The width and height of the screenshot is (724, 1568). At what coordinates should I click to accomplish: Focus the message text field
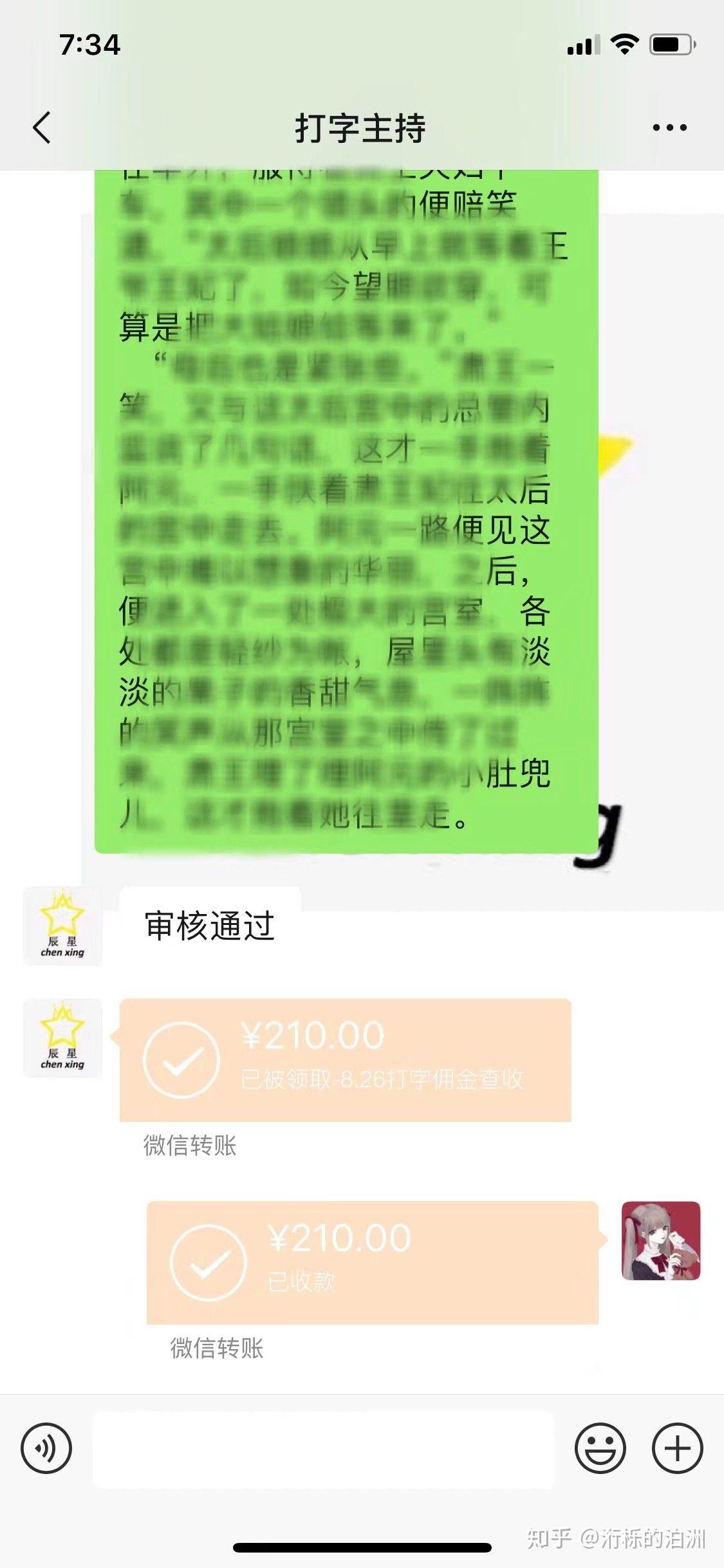pos(323,1450)
